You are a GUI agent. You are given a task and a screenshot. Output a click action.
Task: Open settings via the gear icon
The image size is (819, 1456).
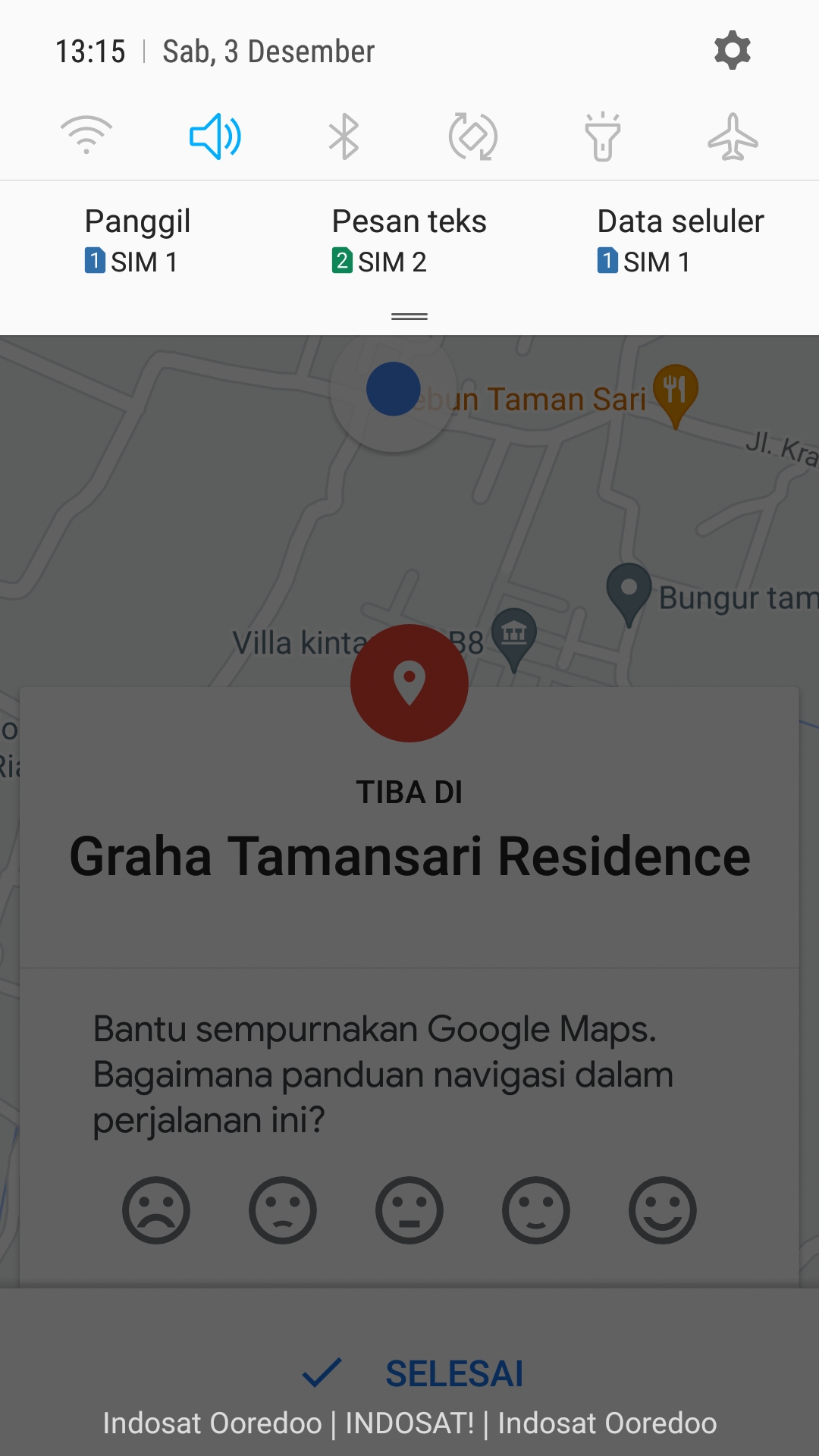tap(732, 51)
